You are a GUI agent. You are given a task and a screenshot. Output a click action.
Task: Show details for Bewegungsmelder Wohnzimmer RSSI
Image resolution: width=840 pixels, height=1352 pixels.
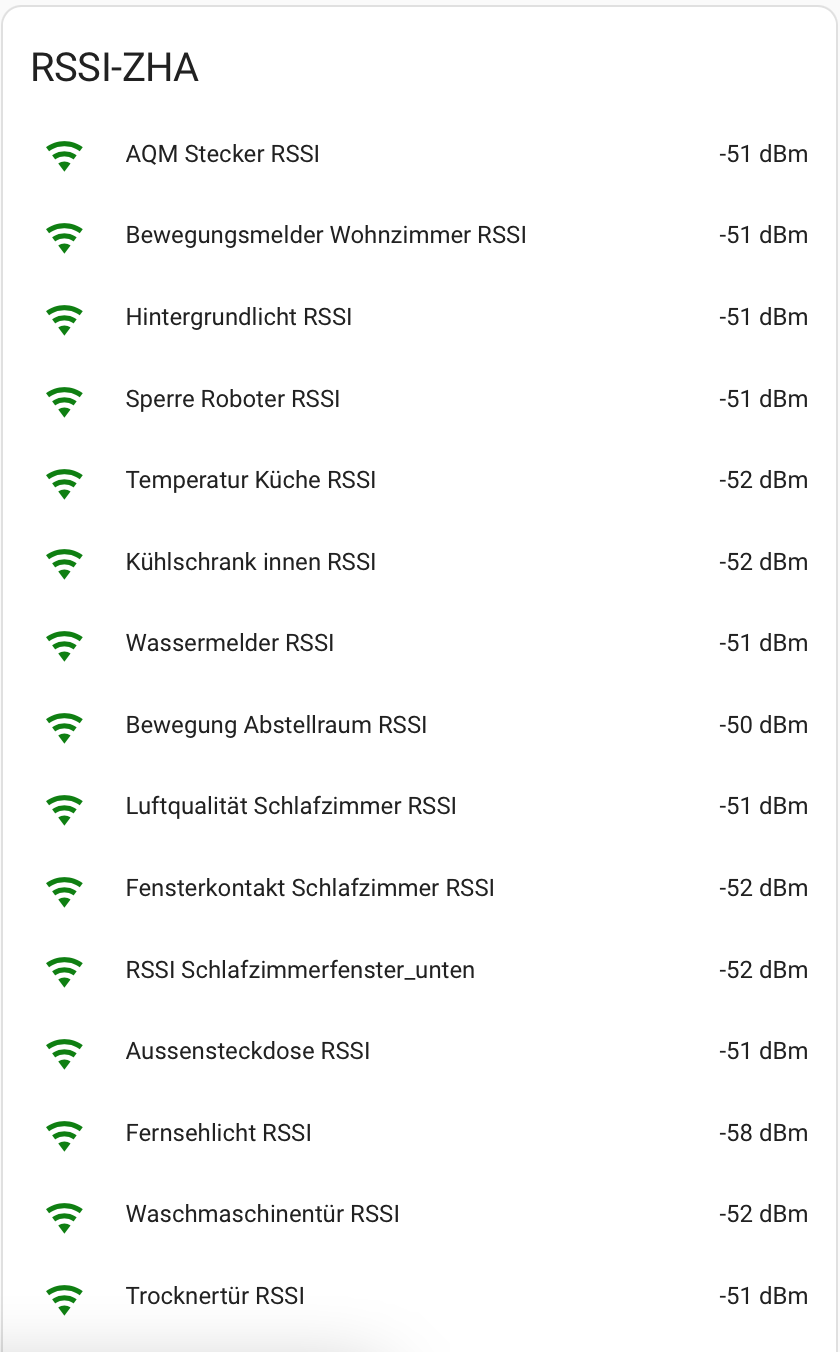(326, 236)
